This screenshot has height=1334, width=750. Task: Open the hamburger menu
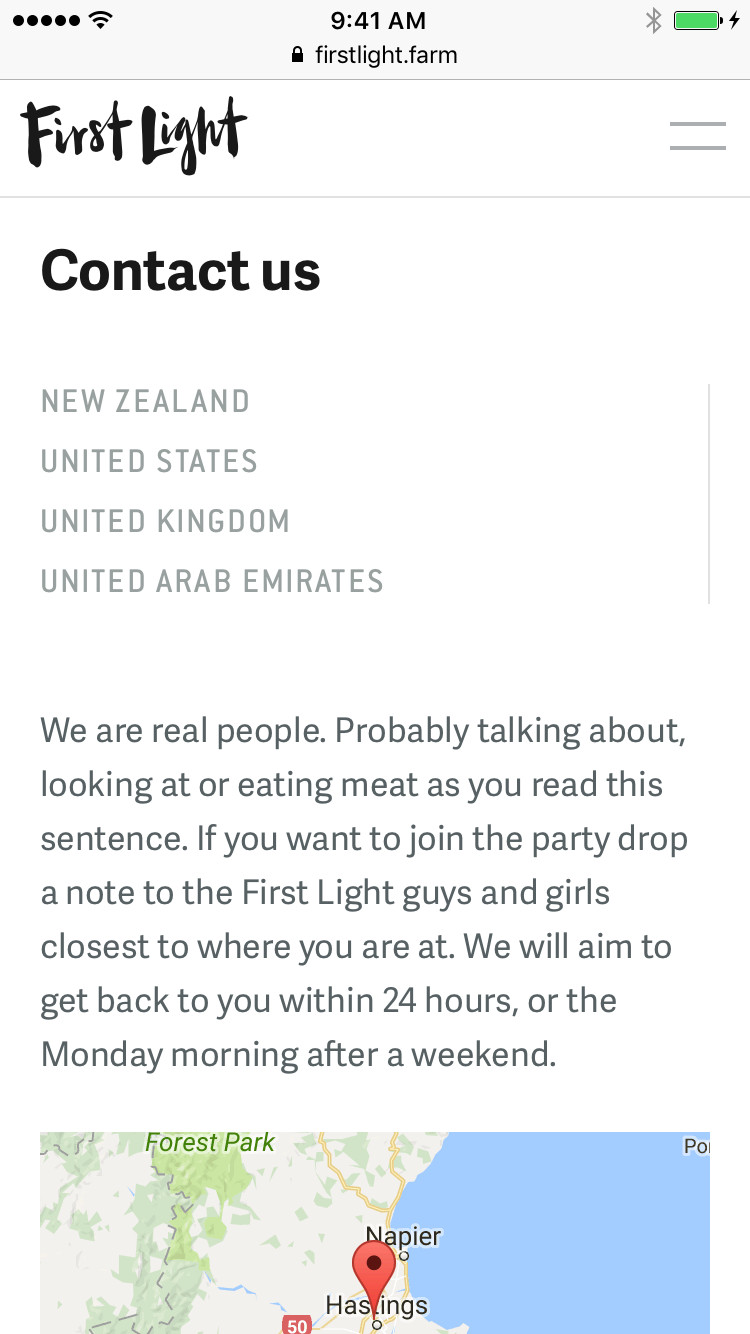point(697,137)
